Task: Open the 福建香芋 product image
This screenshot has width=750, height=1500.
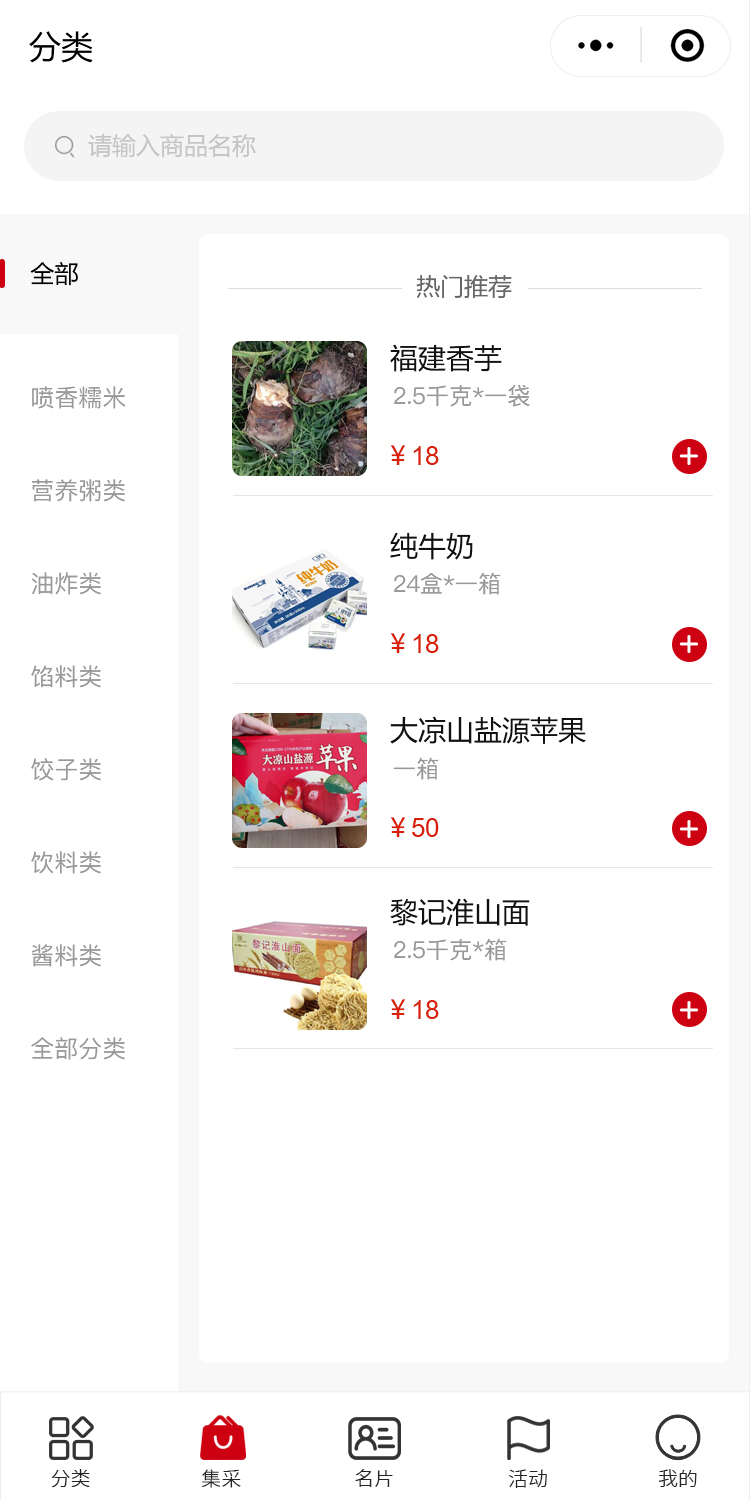Action: point(300,408)
